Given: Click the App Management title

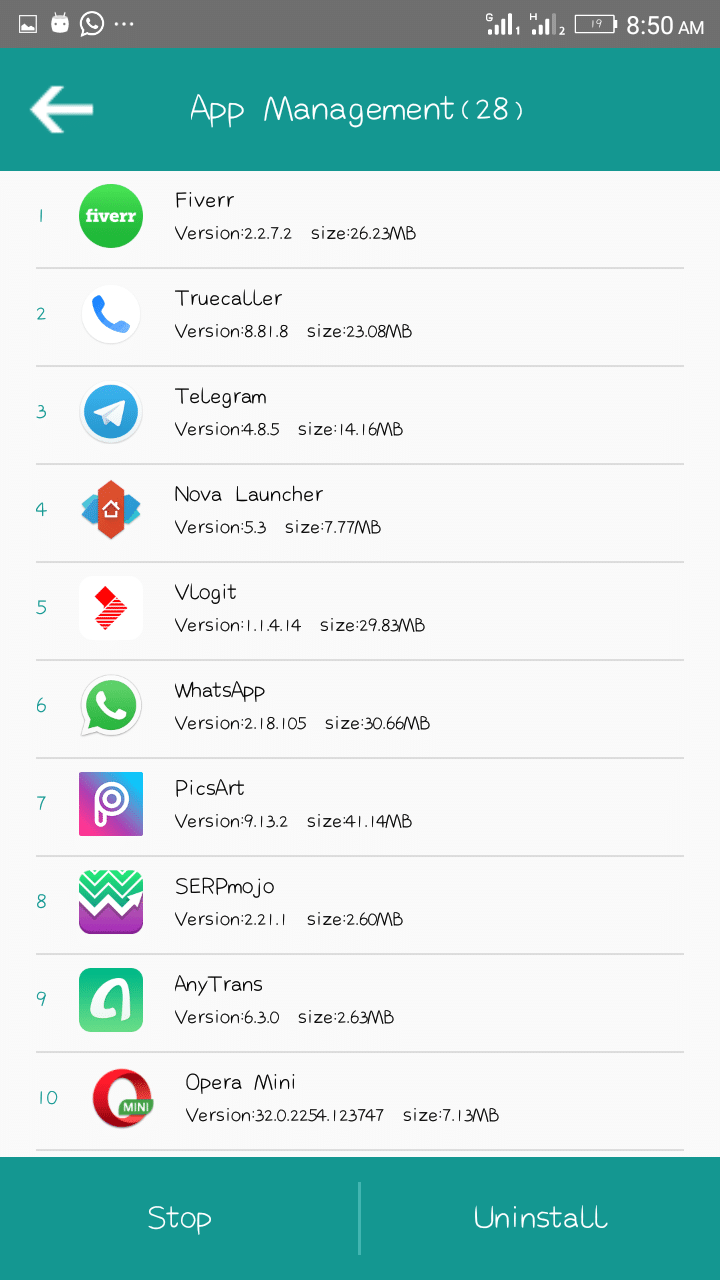Looking at the screenshot, I should [356, 108].
